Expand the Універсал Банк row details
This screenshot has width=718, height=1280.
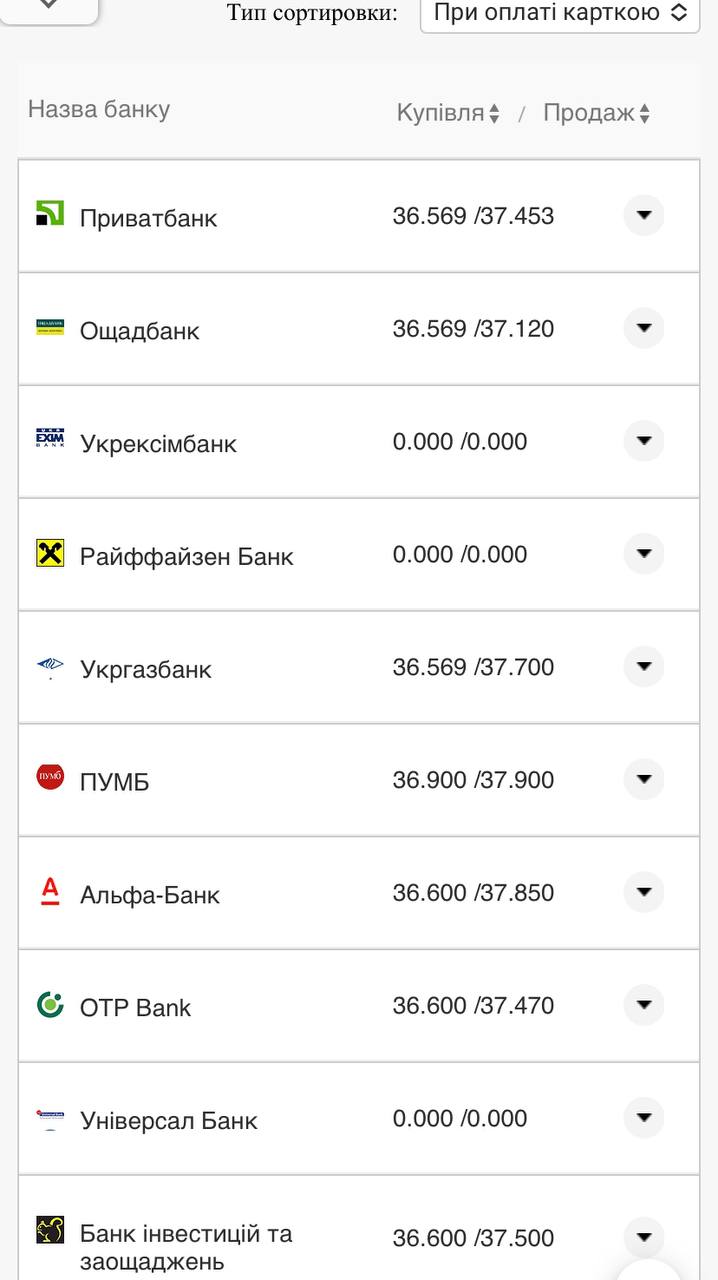tap(644, 1118)
